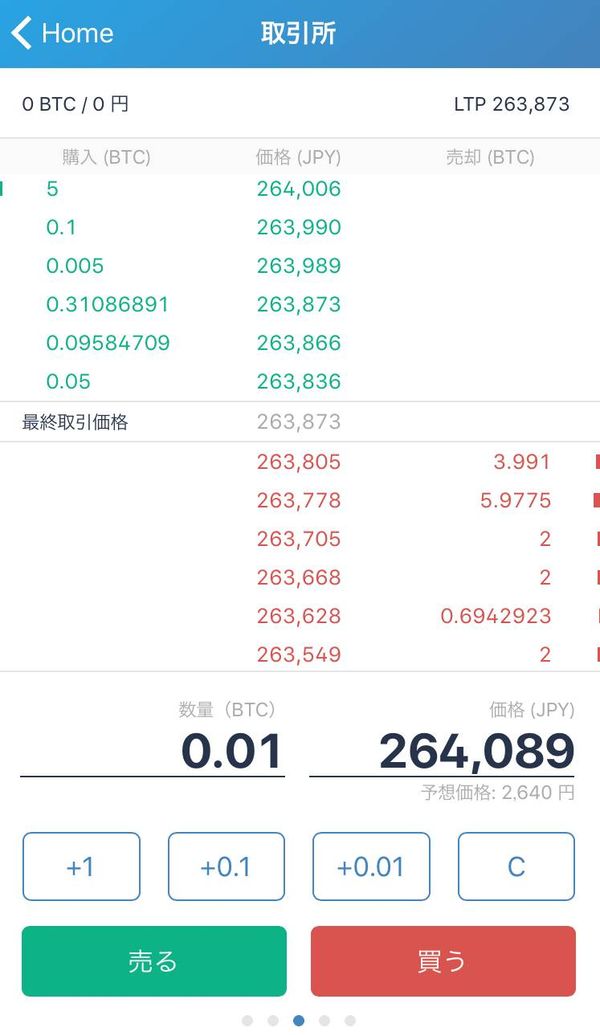The height and width of the screenshot is (1035, 600).
Task: Pick the 263,778 order row
Action: coord(300,500)
